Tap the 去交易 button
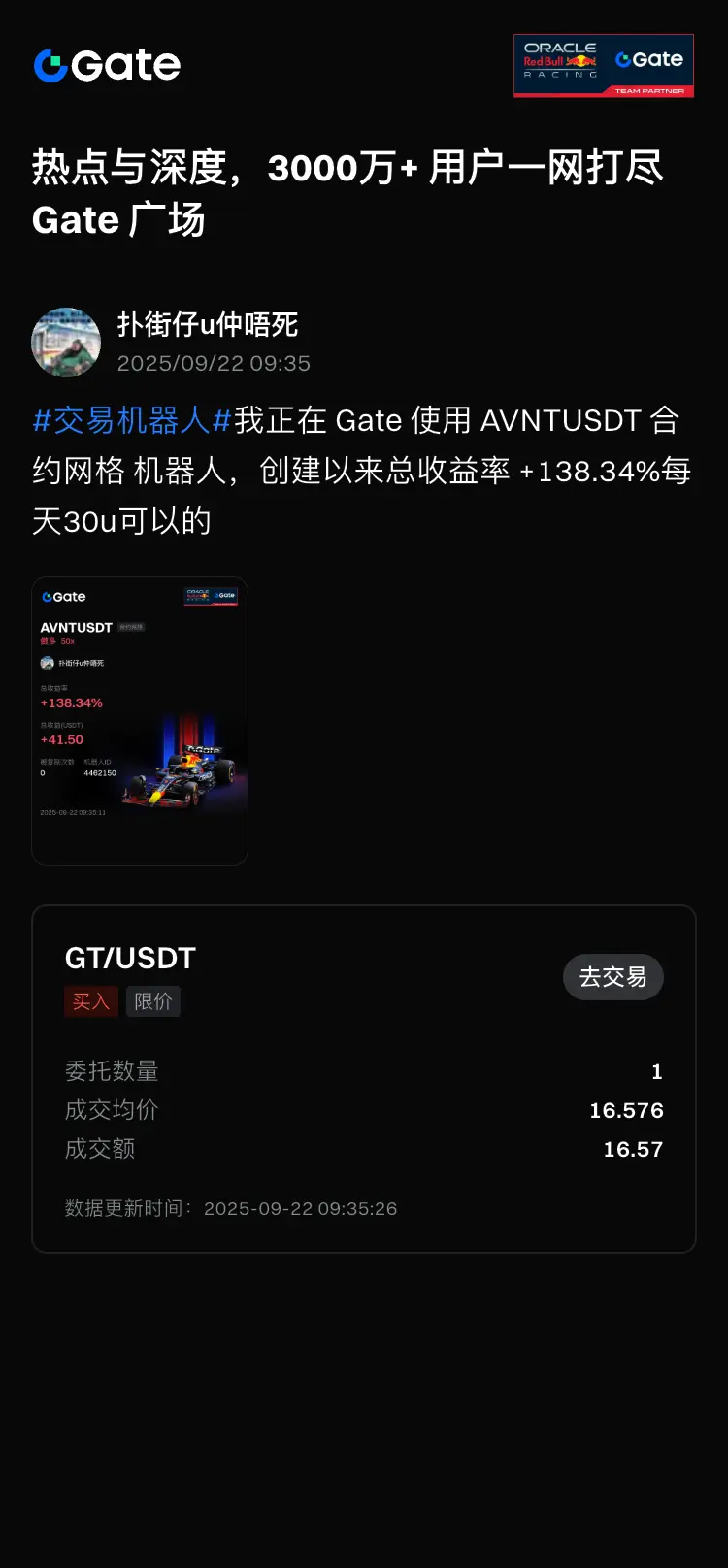 pos(612,977)
